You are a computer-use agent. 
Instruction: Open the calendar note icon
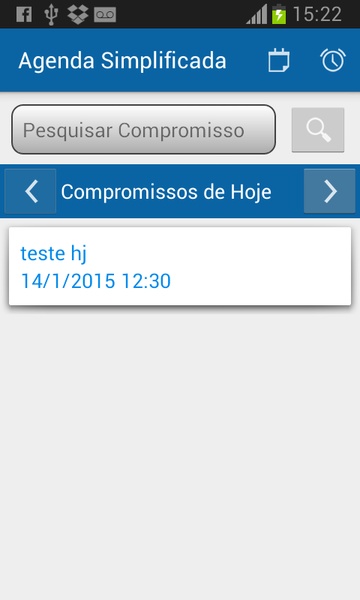279,60
